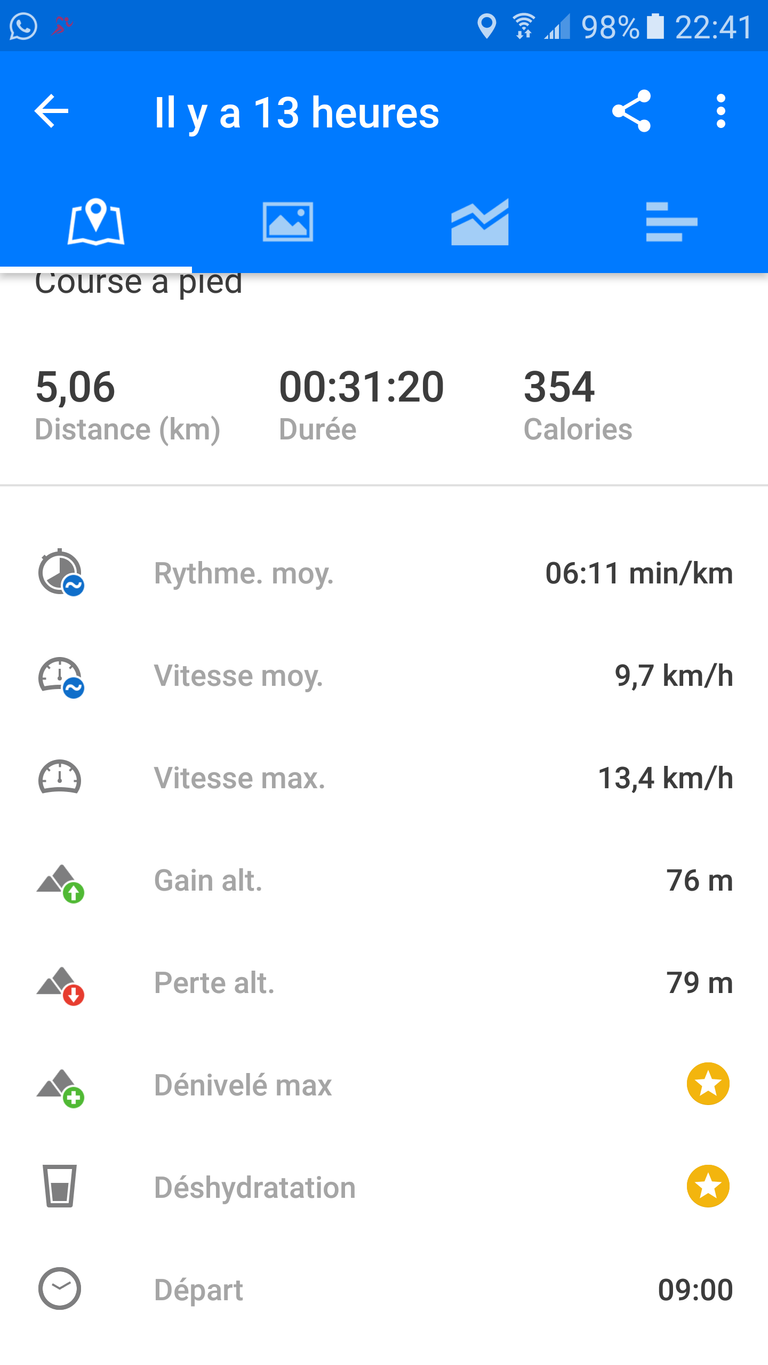Tap the premium star for Déshydratation
The width and height of the screenshot is (768, 1365).
(x=708, y=1186)
